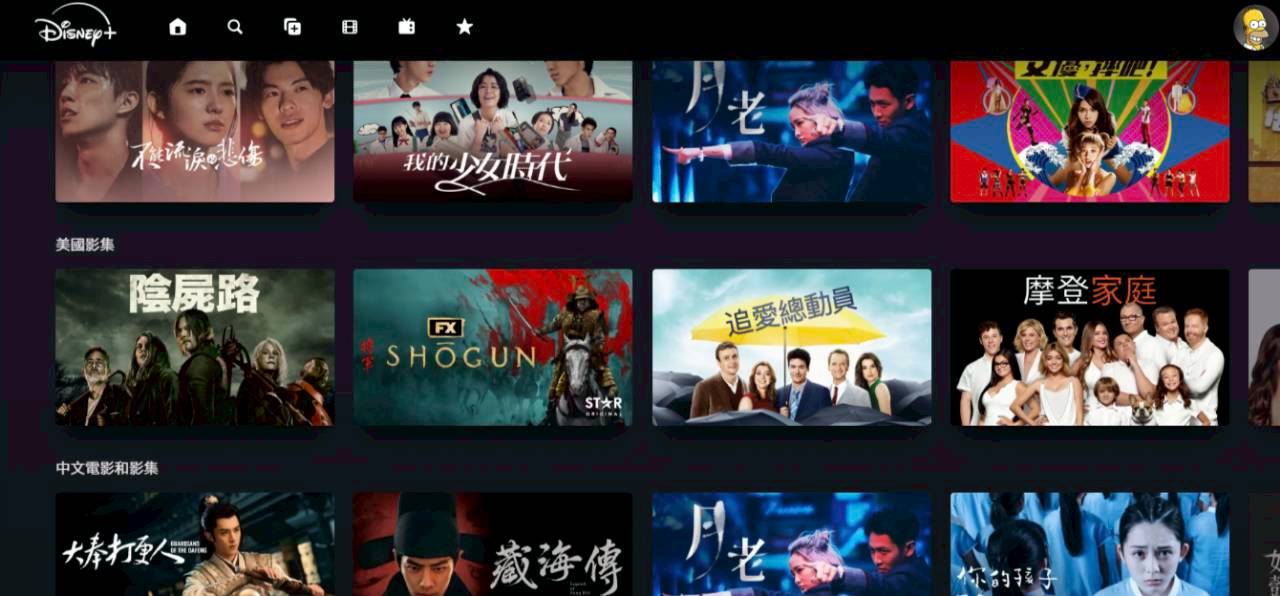Open 追愛總動員 tile
This screenshot has width=1280, height=596.
[791, 347]
